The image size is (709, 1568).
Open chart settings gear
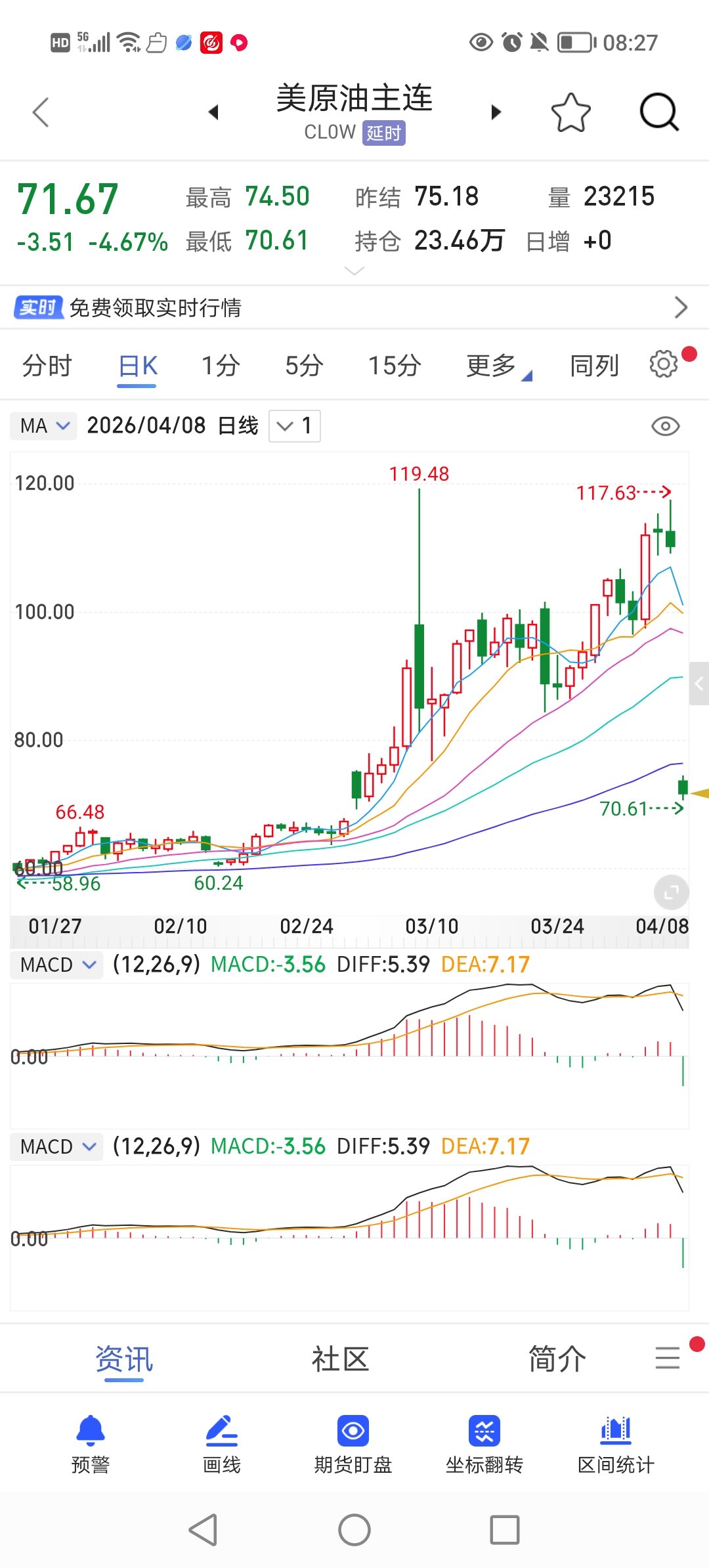(x=664, y=364)
